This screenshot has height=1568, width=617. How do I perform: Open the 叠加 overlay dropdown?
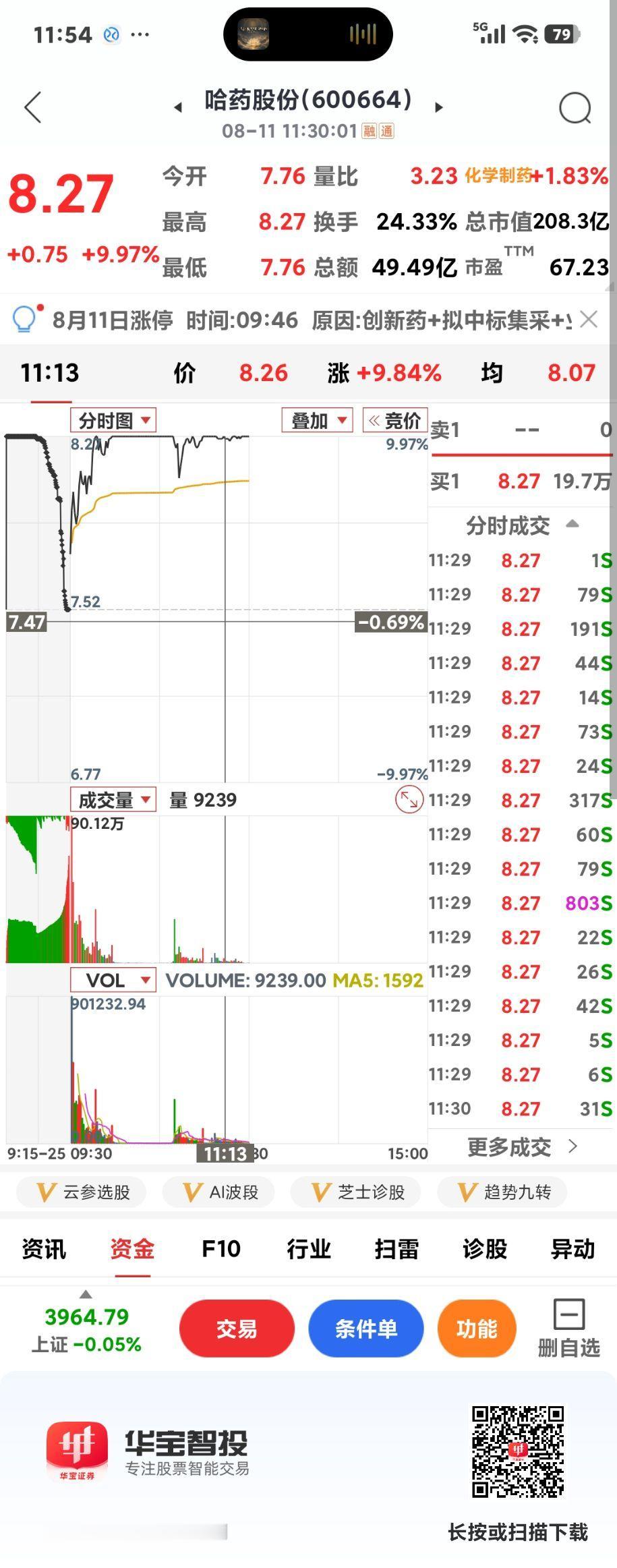(x=318, y=421)
